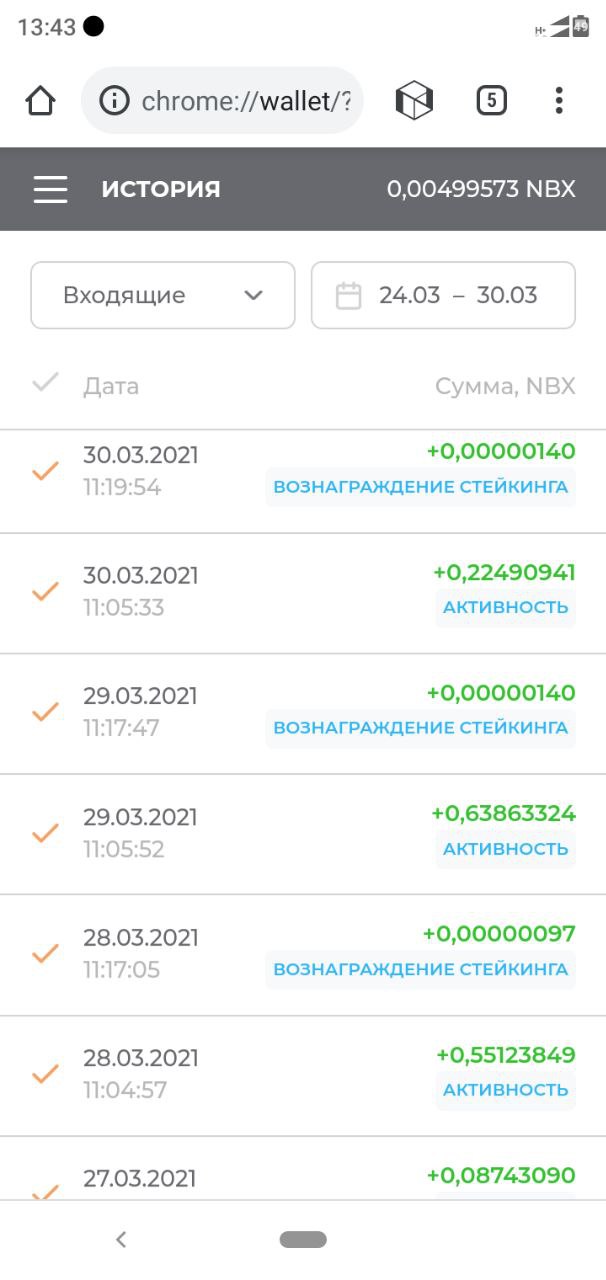Tap the chrome://wallet address bar
The width and height of the screenshot is (606, 1280).
tap(222, 101)
